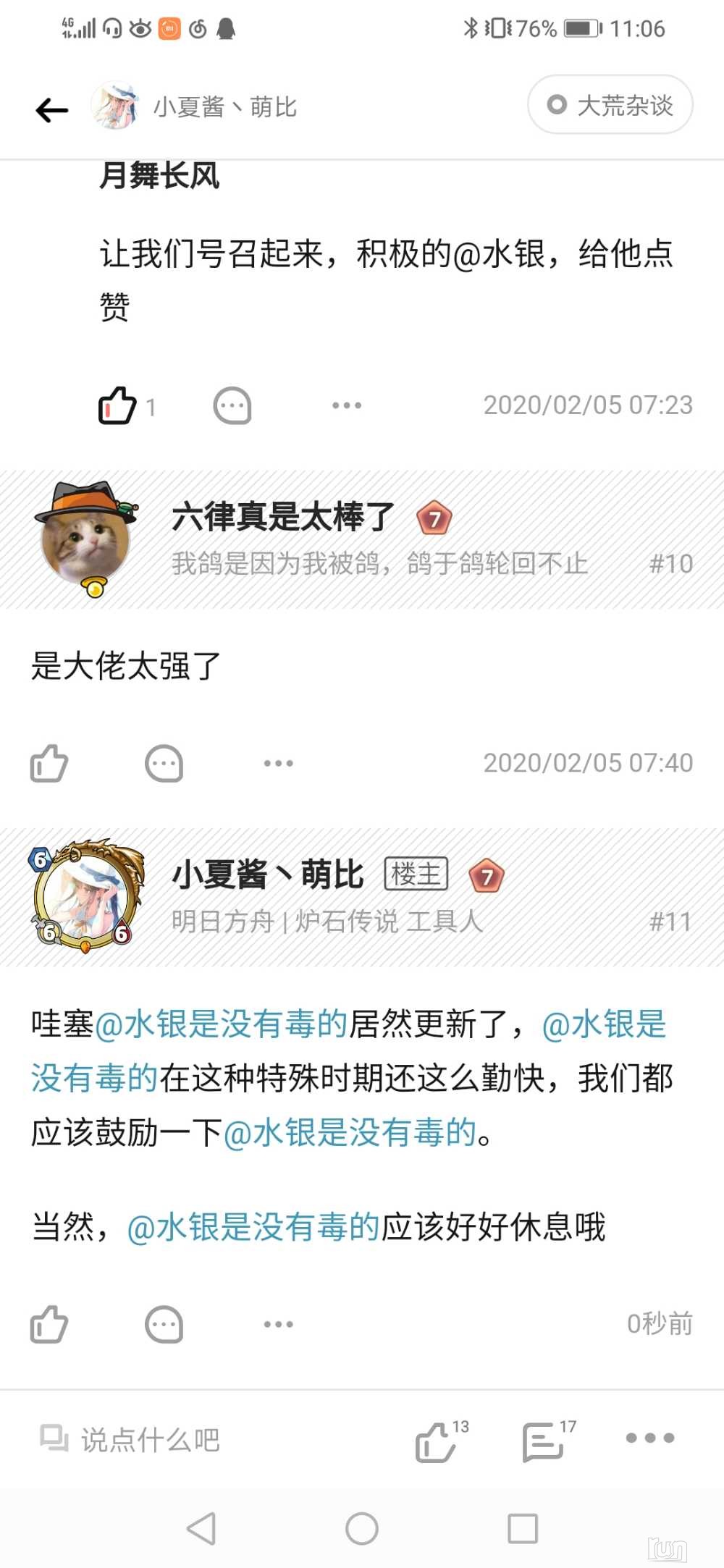Screen dimensions: 724x1568
Task: Like the 月舞长风 comment posted 07:23
Action: point(117,405)
